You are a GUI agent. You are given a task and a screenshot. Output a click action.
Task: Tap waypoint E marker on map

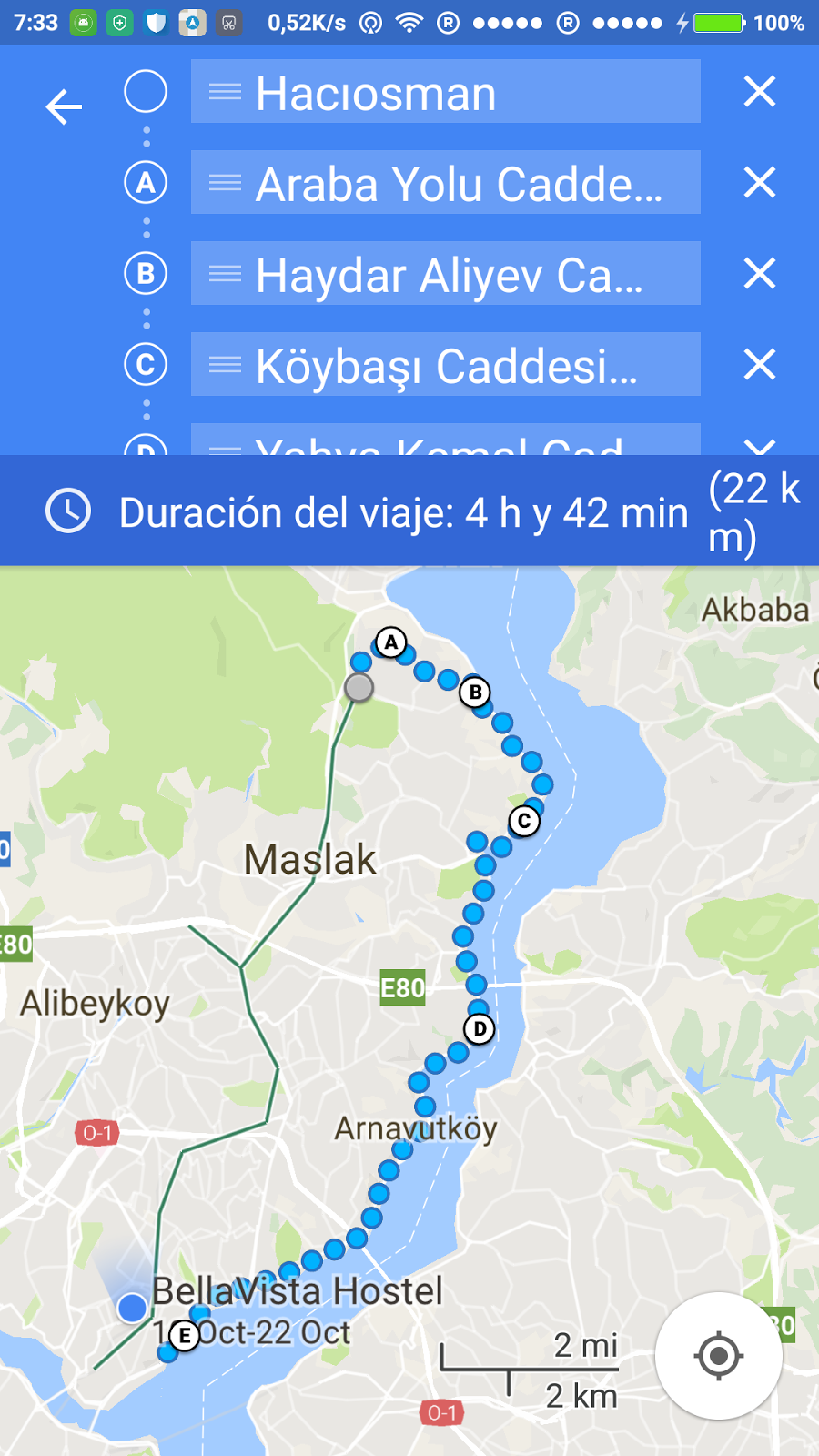(185, 1336)
